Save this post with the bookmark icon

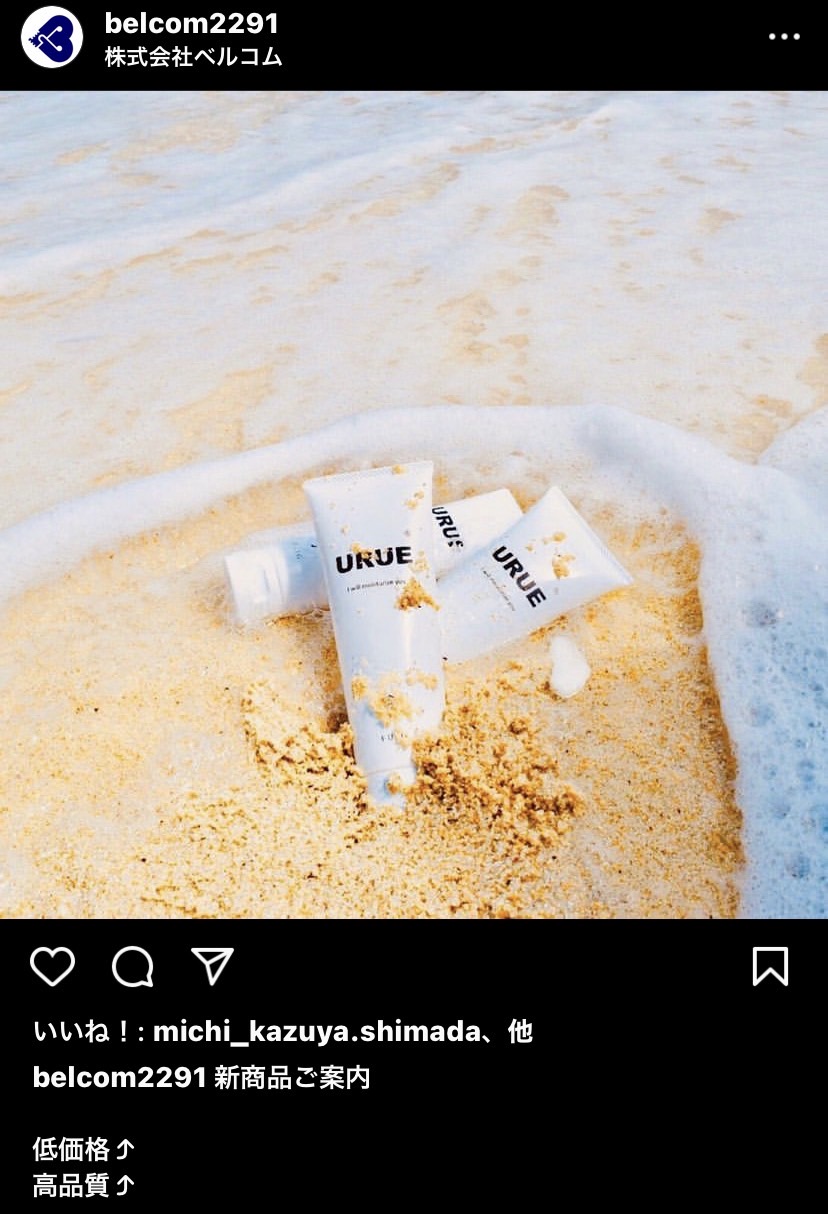pos(770,967)
